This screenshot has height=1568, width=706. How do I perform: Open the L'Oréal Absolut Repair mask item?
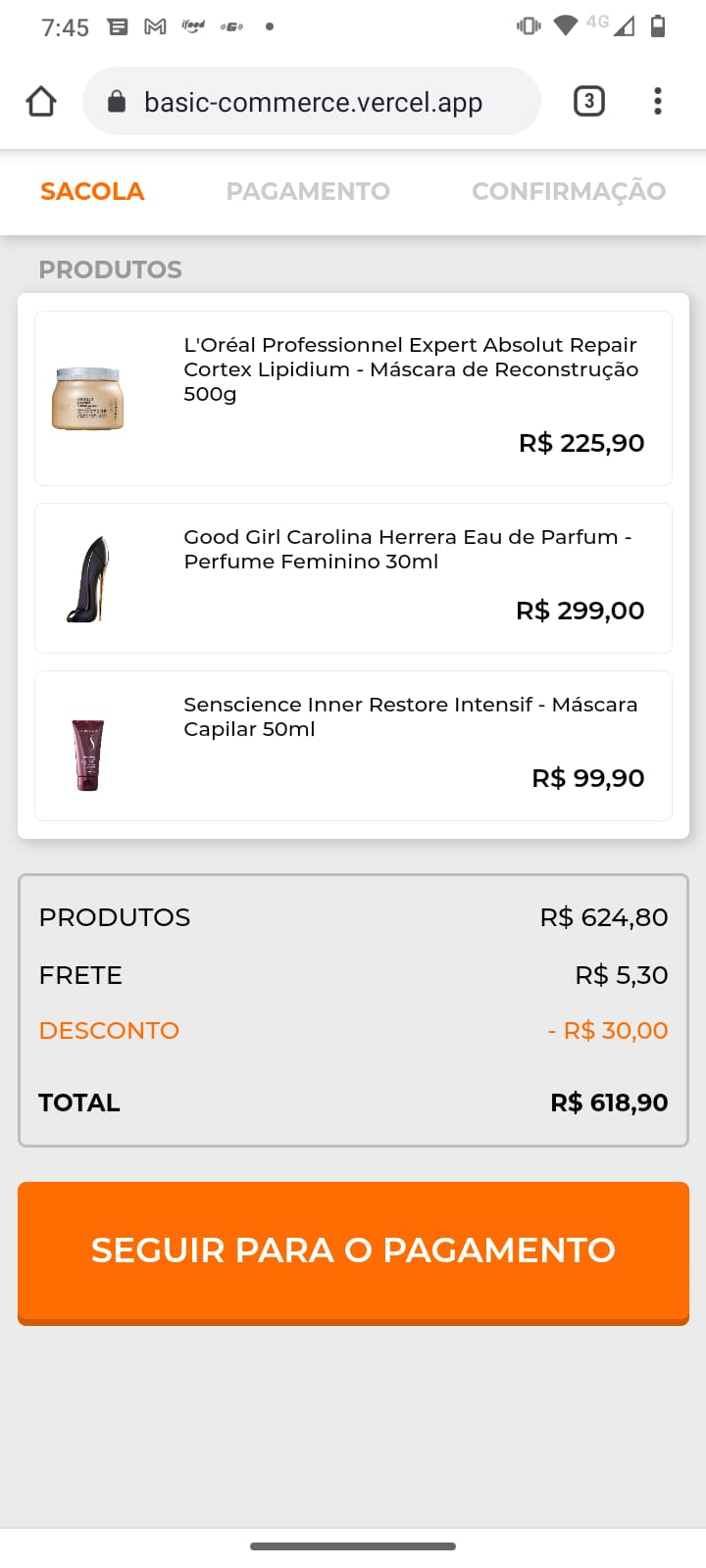tap(353, 398)
